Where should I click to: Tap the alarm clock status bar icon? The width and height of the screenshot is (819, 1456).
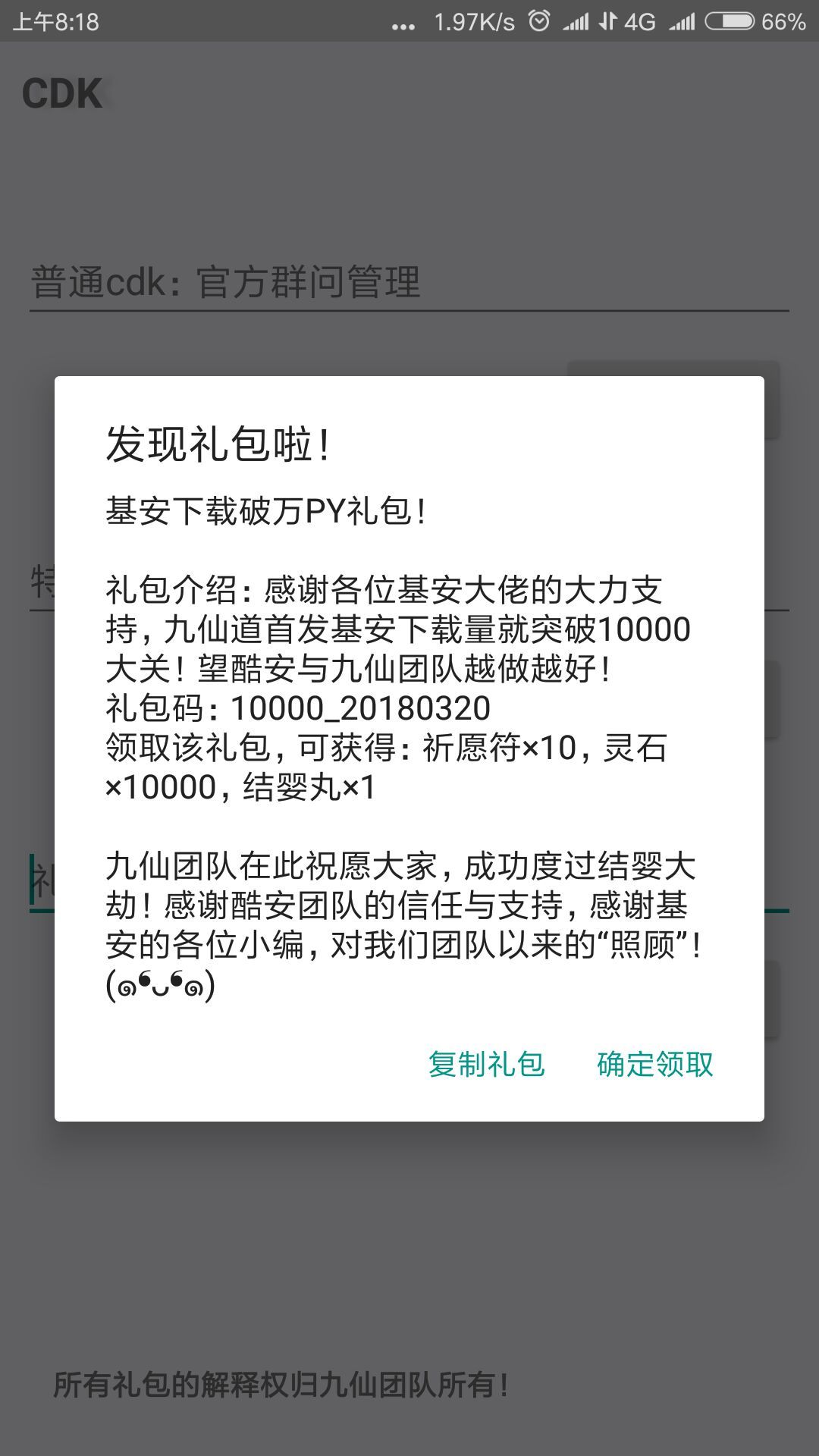539,20
